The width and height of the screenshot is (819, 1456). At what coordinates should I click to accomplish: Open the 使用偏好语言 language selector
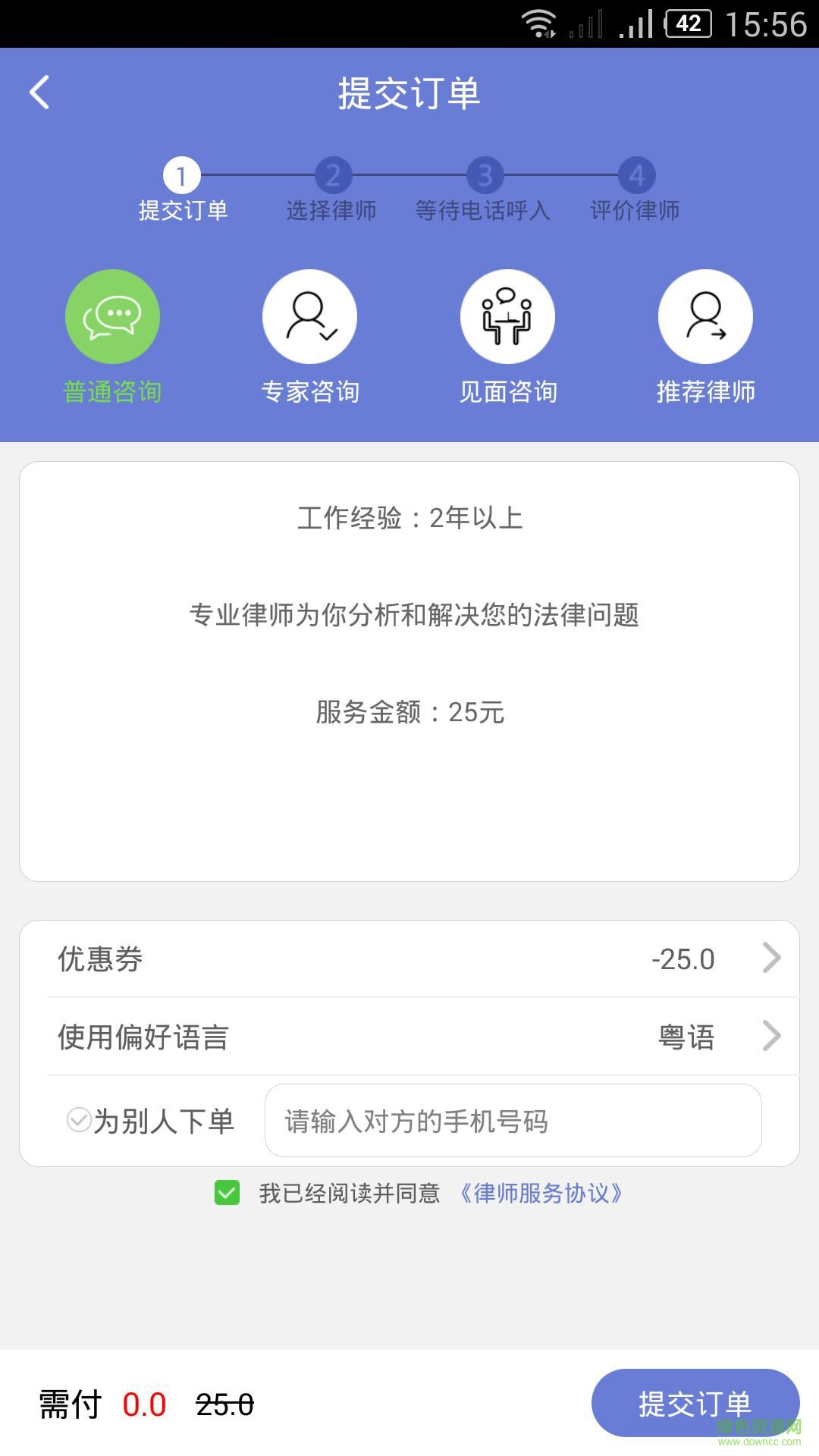[x=409, y=1036]
